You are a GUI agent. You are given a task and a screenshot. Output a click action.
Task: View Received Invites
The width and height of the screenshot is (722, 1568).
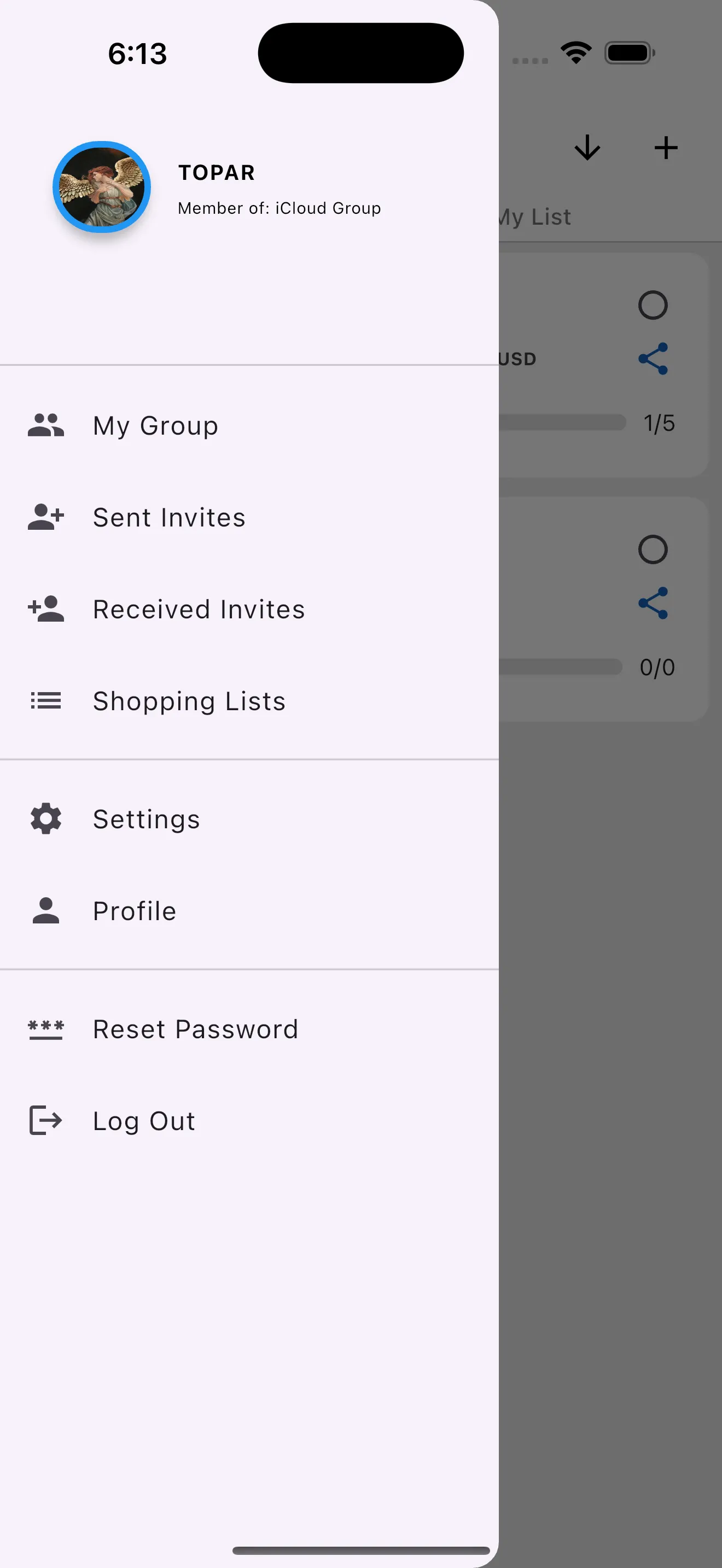(199, 609)
